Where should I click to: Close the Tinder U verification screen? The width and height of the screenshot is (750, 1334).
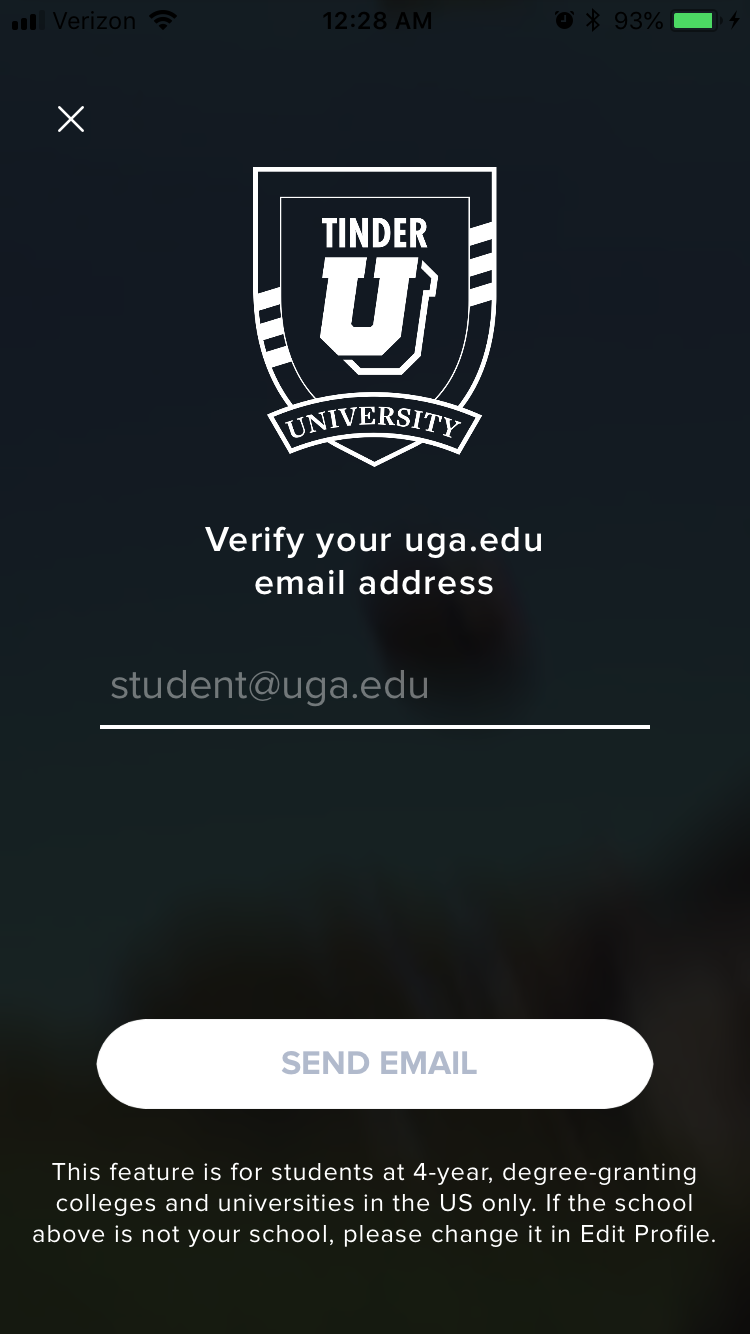pyautogui.click(x=71, y=120)
